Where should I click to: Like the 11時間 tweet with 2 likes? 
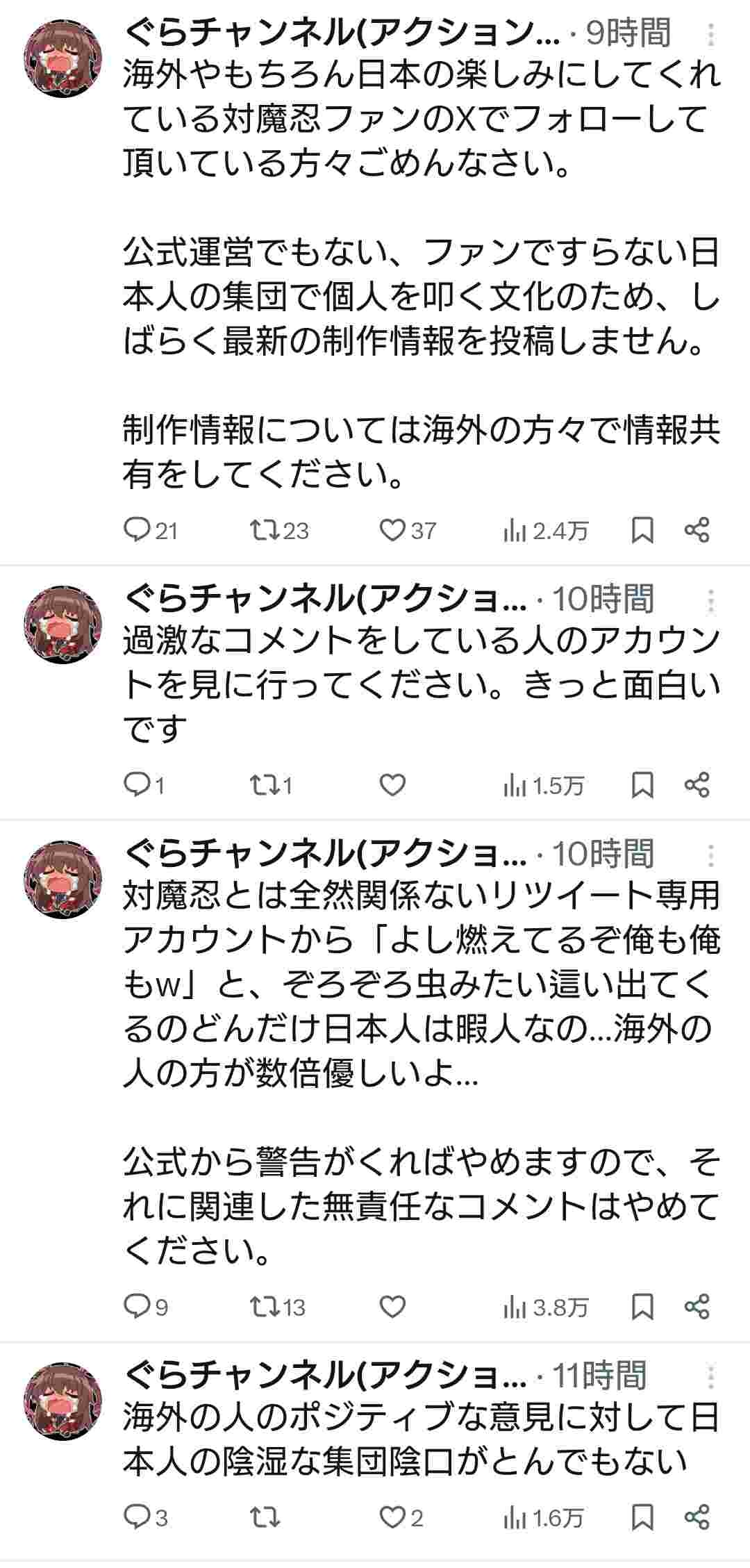tap(392, 1517)
